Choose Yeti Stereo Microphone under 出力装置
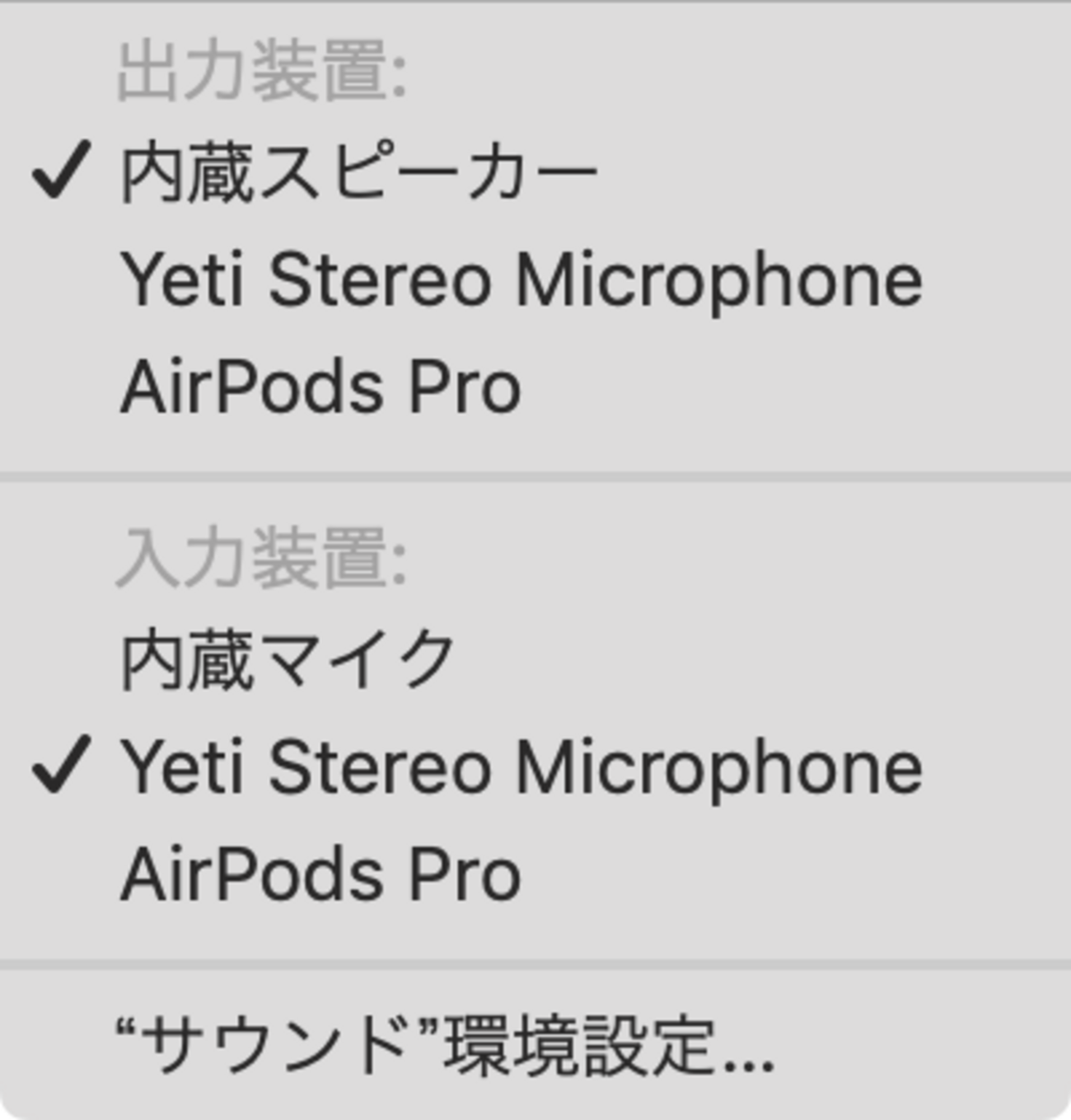The height and width of the screenshot is (1120, 1071). pos(521,281)
